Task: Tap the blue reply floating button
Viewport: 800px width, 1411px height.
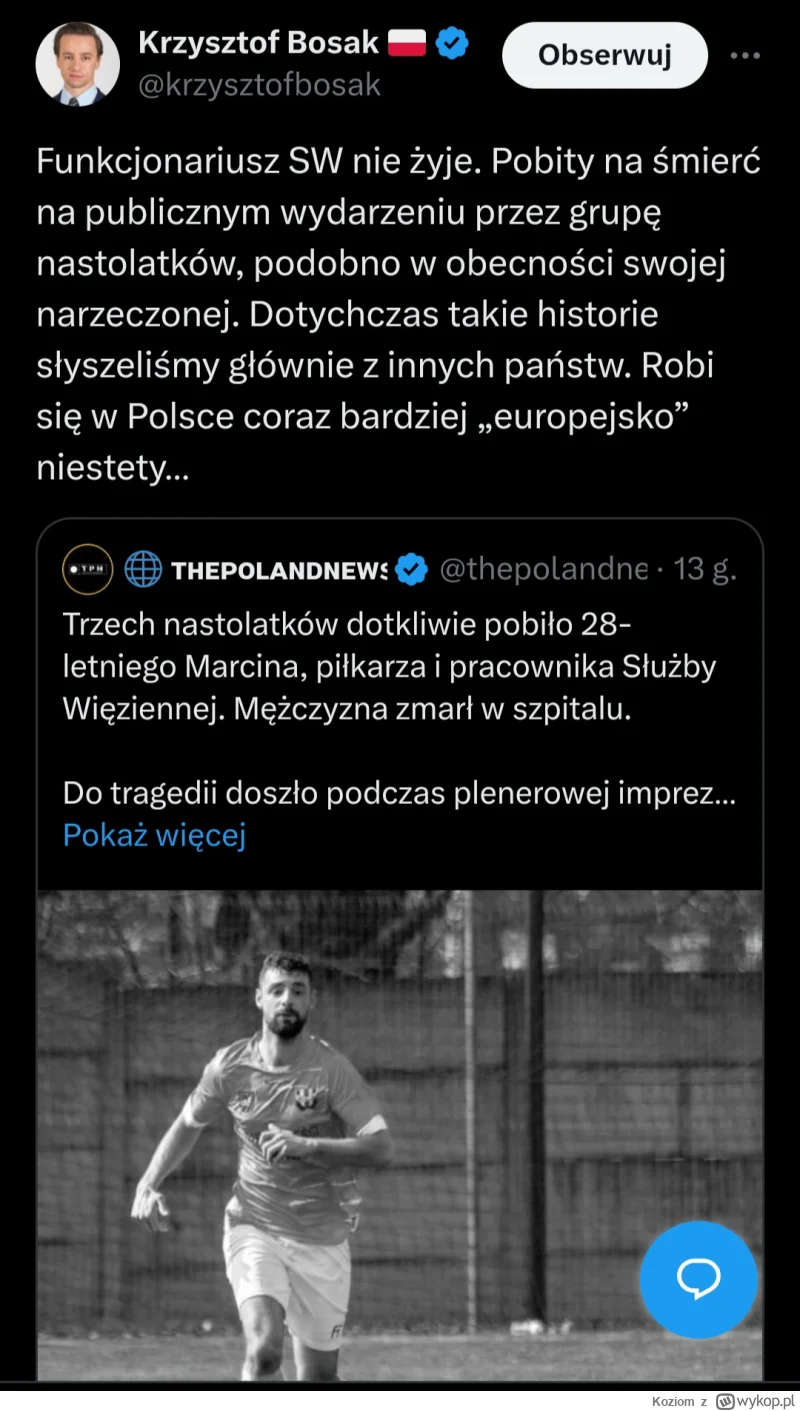Action: pos(698,1279)
